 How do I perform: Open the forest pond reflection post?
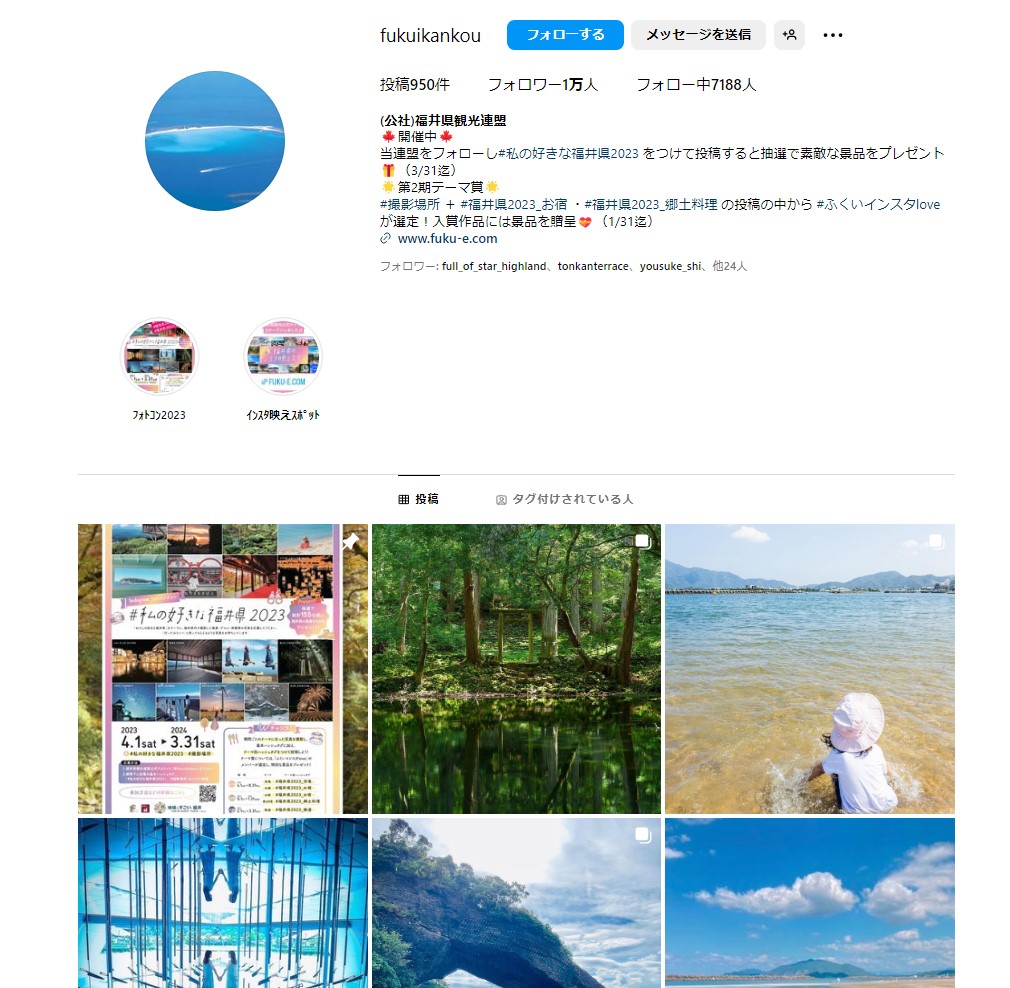[516, 668]
